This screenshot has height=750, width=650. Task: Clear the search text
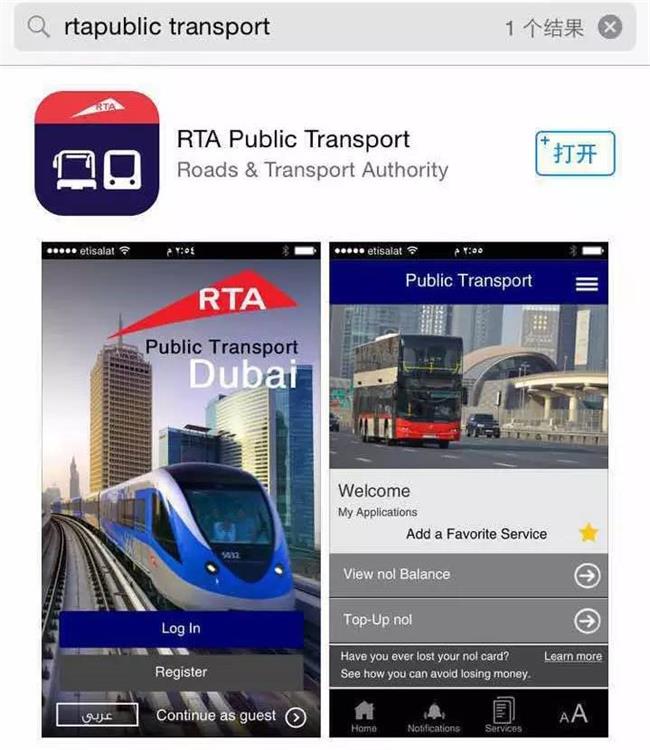click(610, 27)
